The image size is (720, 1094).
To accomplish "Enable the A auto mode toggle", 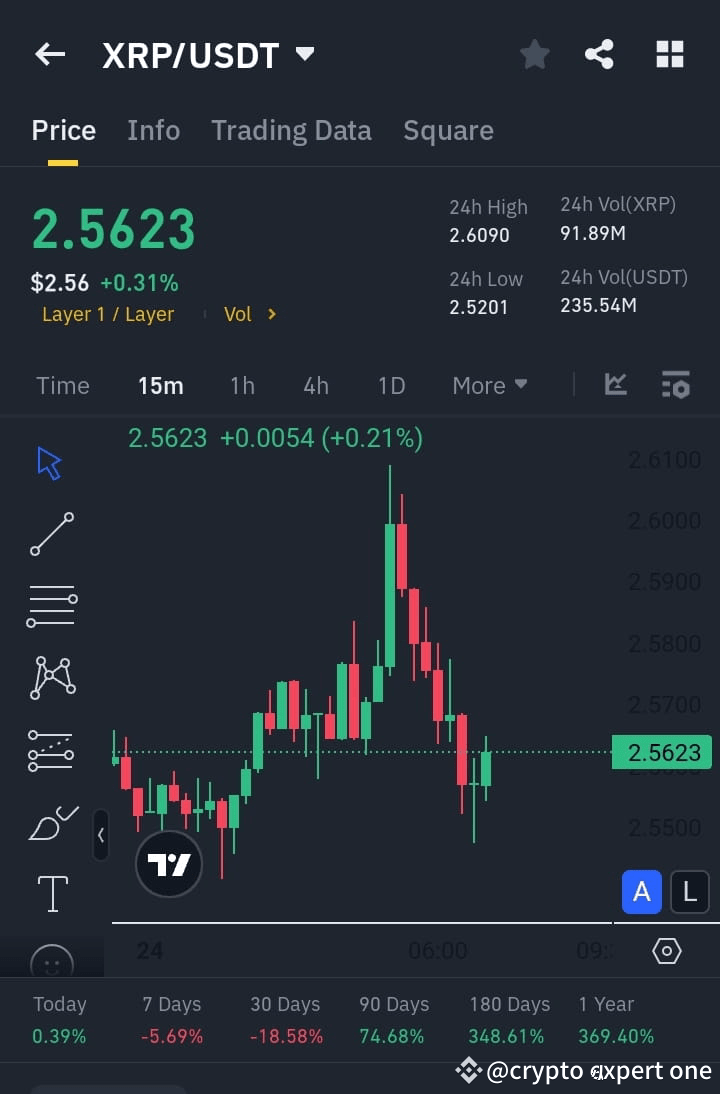I will 641,892.
